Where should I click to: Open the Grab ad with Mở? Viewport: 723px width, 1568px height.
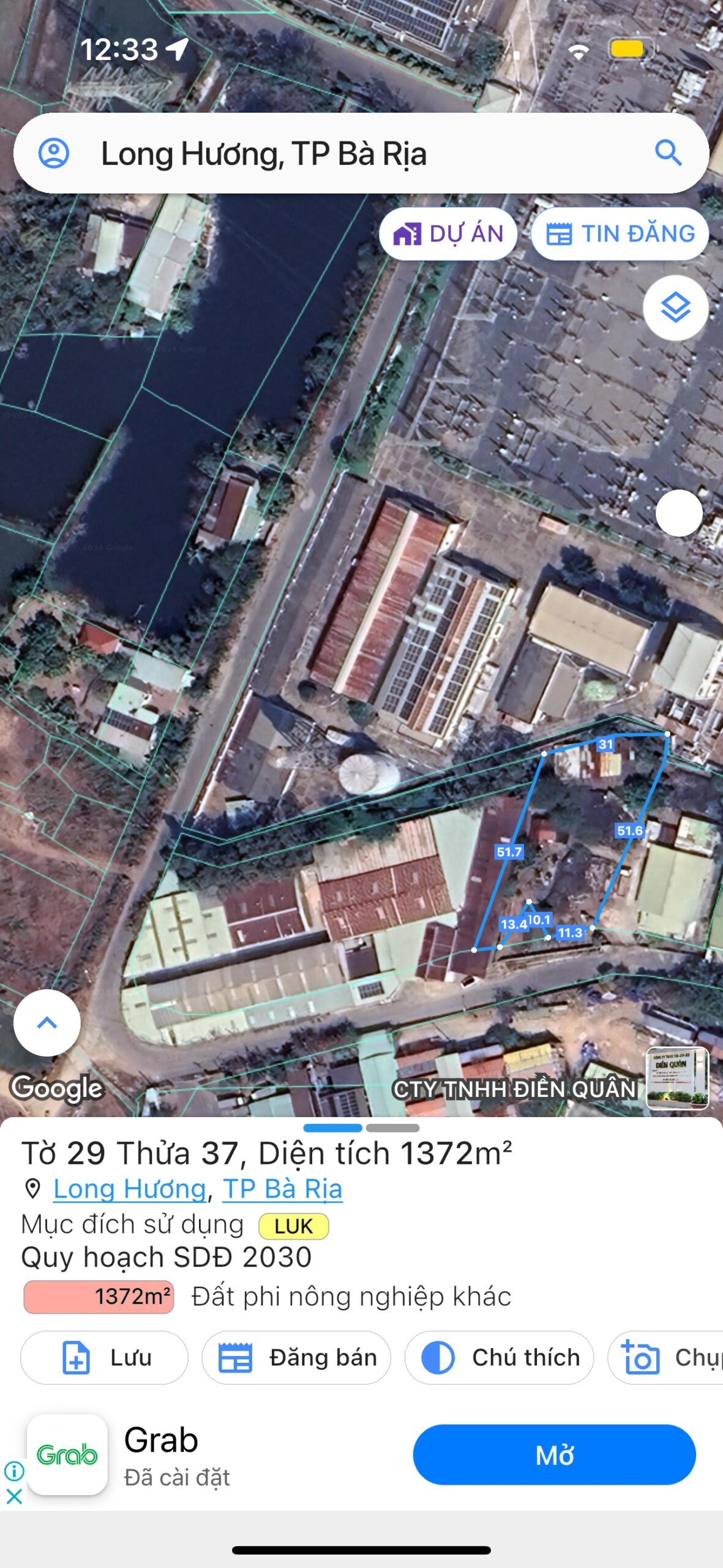(x=554, y=1455)
